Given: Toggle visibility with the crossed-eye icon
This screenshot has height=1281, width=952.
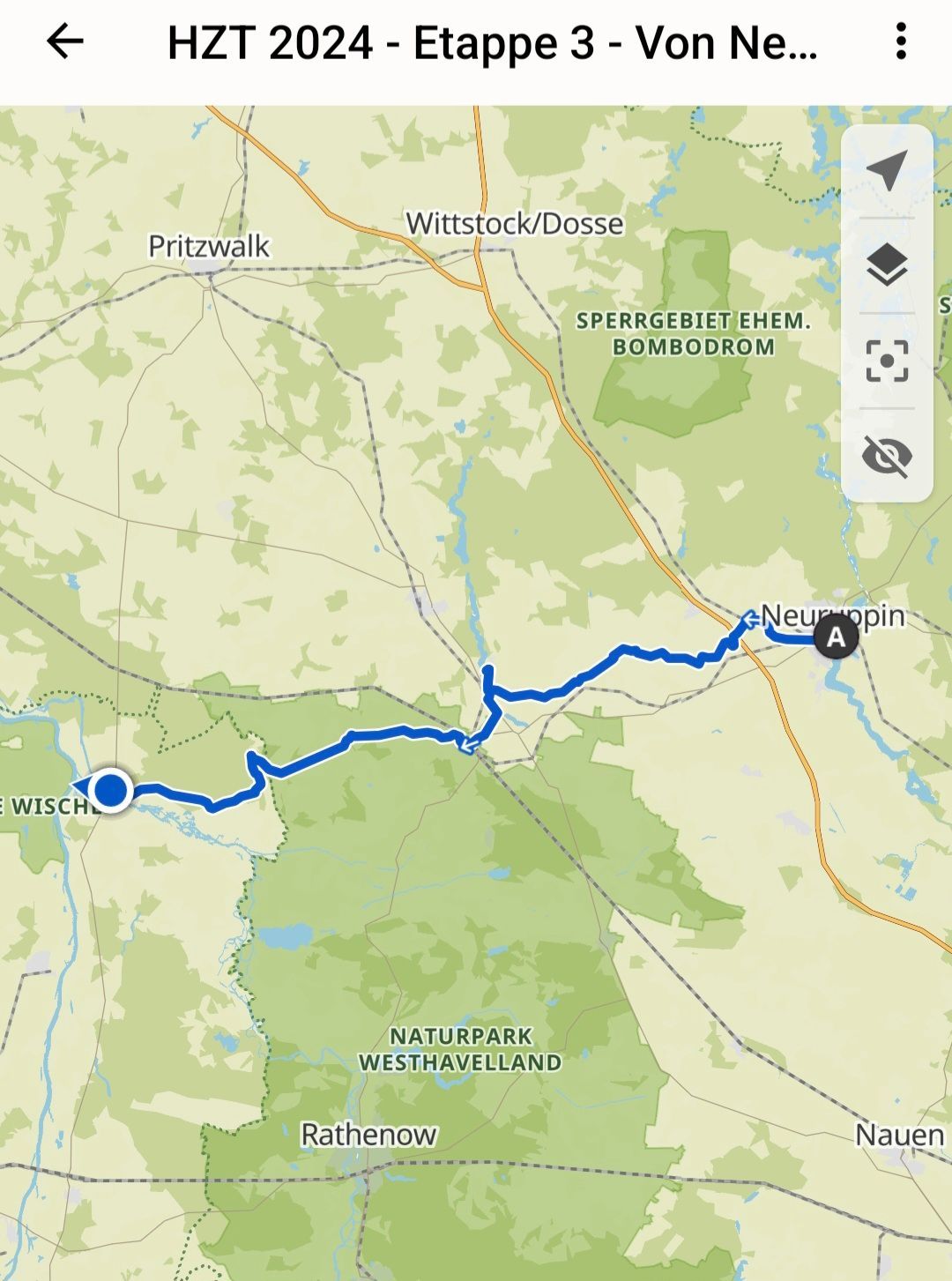Looking at the screenshot, I should [x=887, y=456].
